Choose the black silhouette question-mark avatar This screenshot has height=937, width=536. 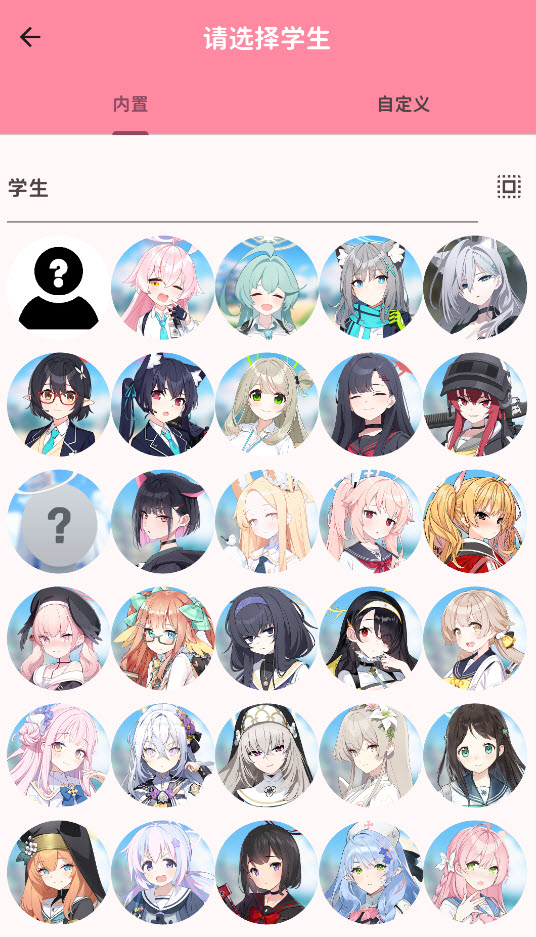(x=59, y=287)
